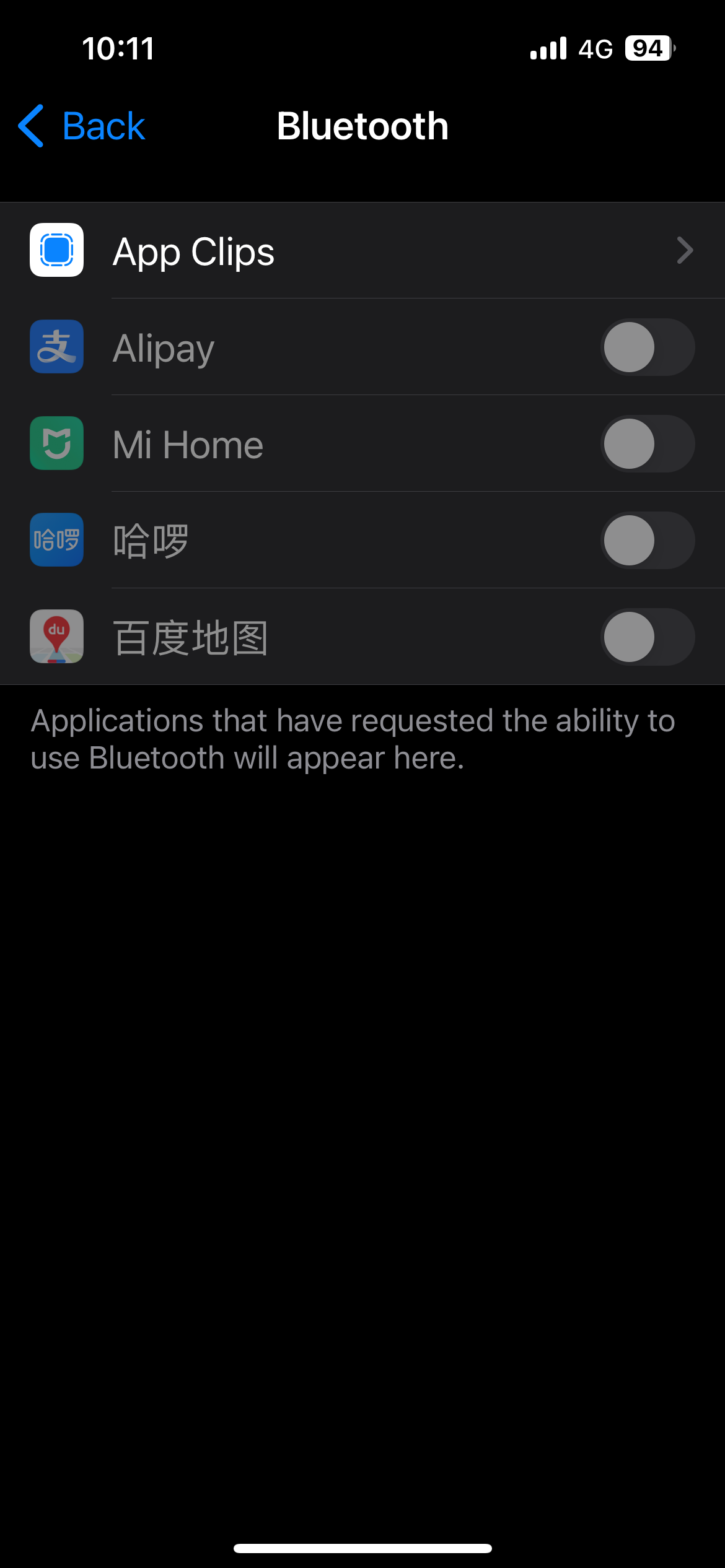Image resolution: width=725 pixels, height=1568 pixels.
Task: Toggle Bluetooth access for Alipay
Action: (x=647, y=347)
